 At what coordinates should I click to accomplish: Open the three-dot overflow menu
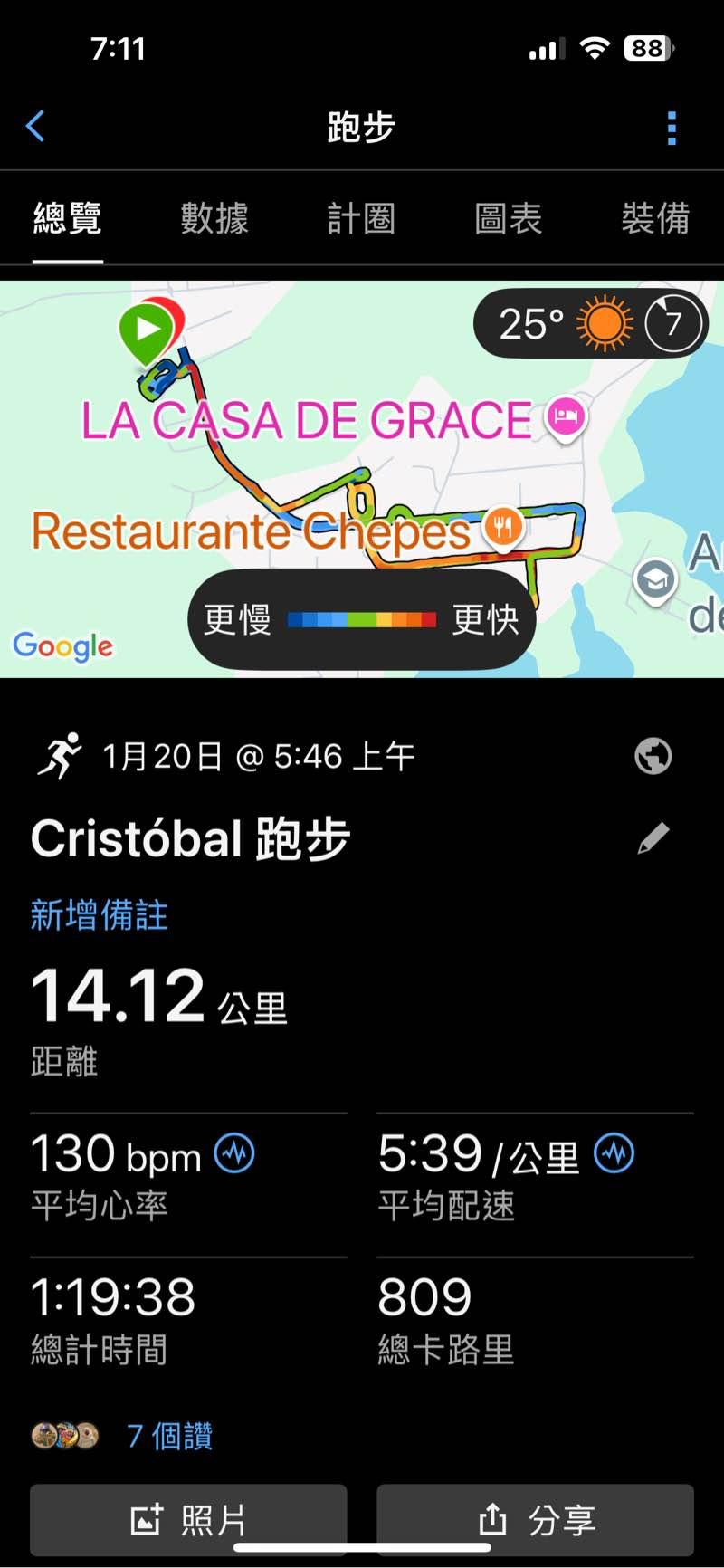pos(672,128)
